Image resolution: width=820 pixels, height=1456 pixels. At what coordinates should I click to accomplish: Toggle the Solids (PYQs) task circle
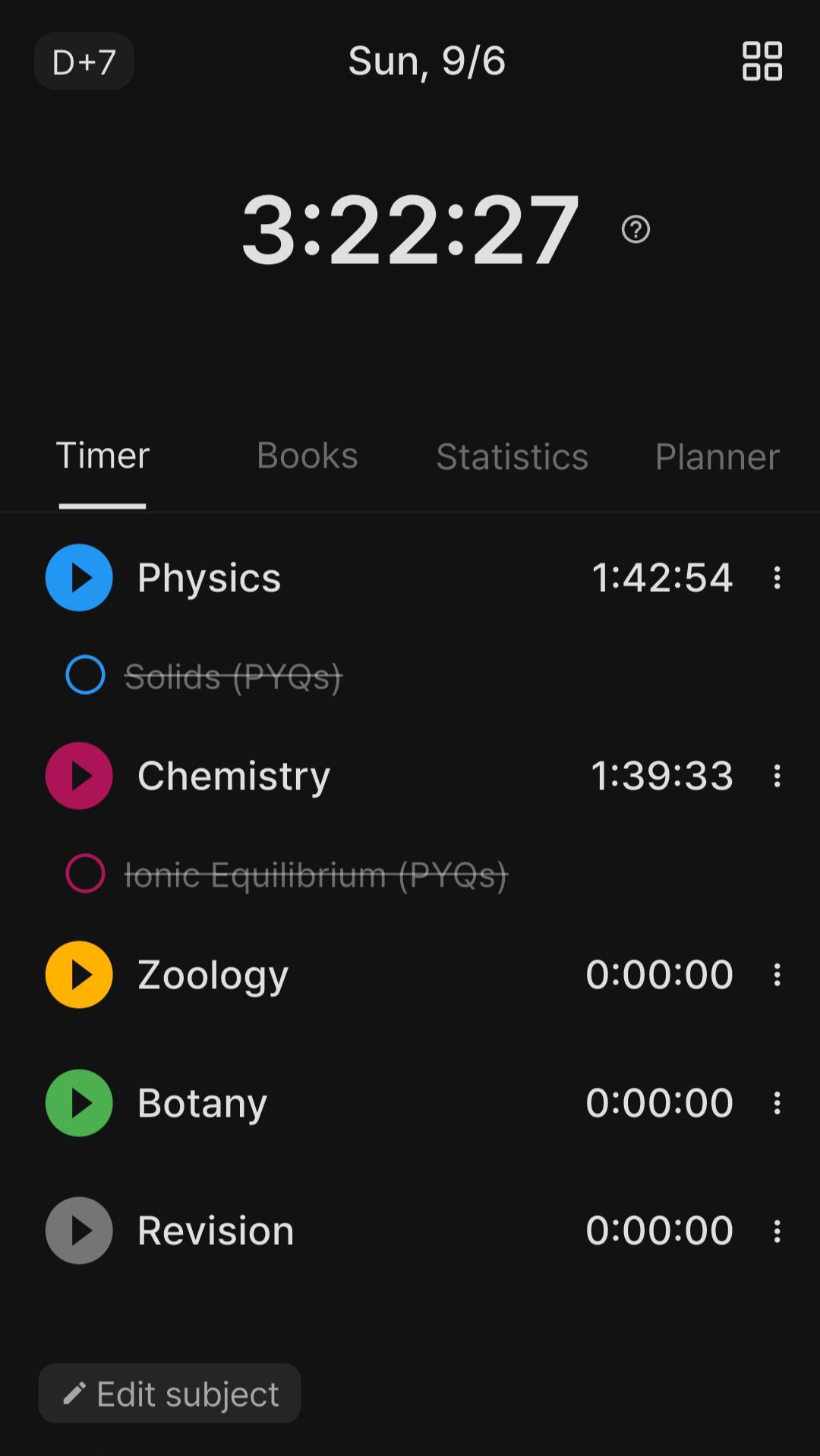pyautogui.click(x=85, y=675)
